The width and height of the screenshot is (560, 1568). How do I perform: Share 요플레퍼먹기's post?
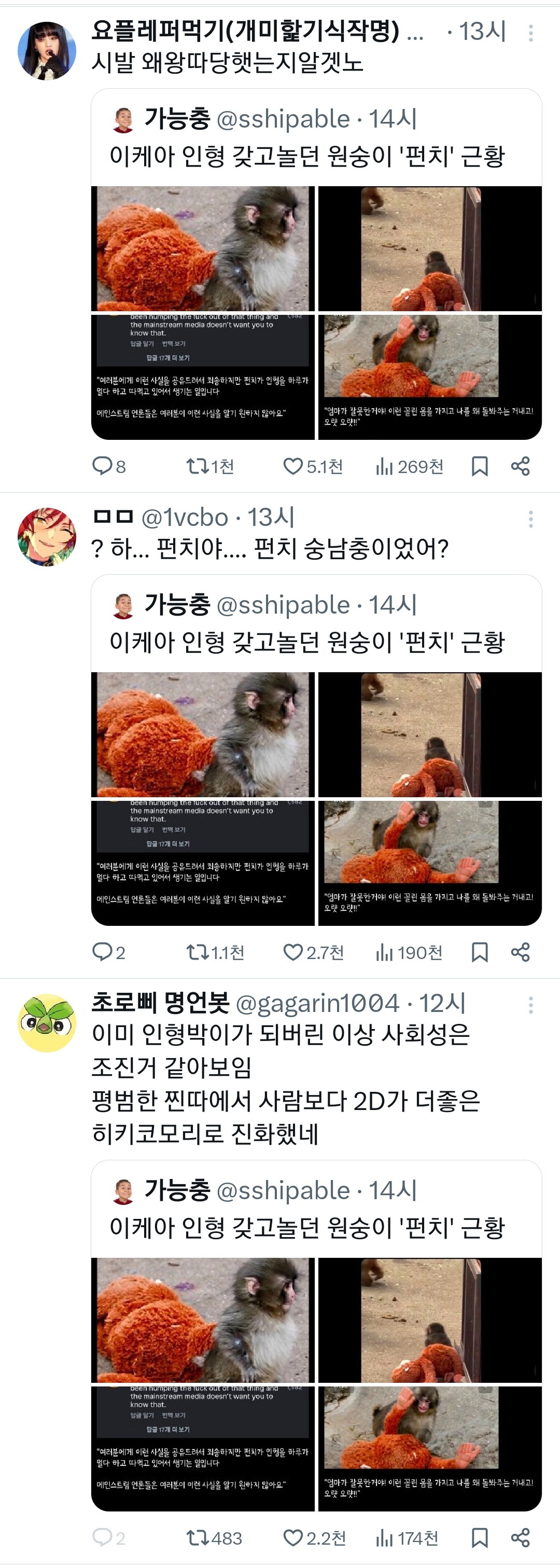pos(521,466)
